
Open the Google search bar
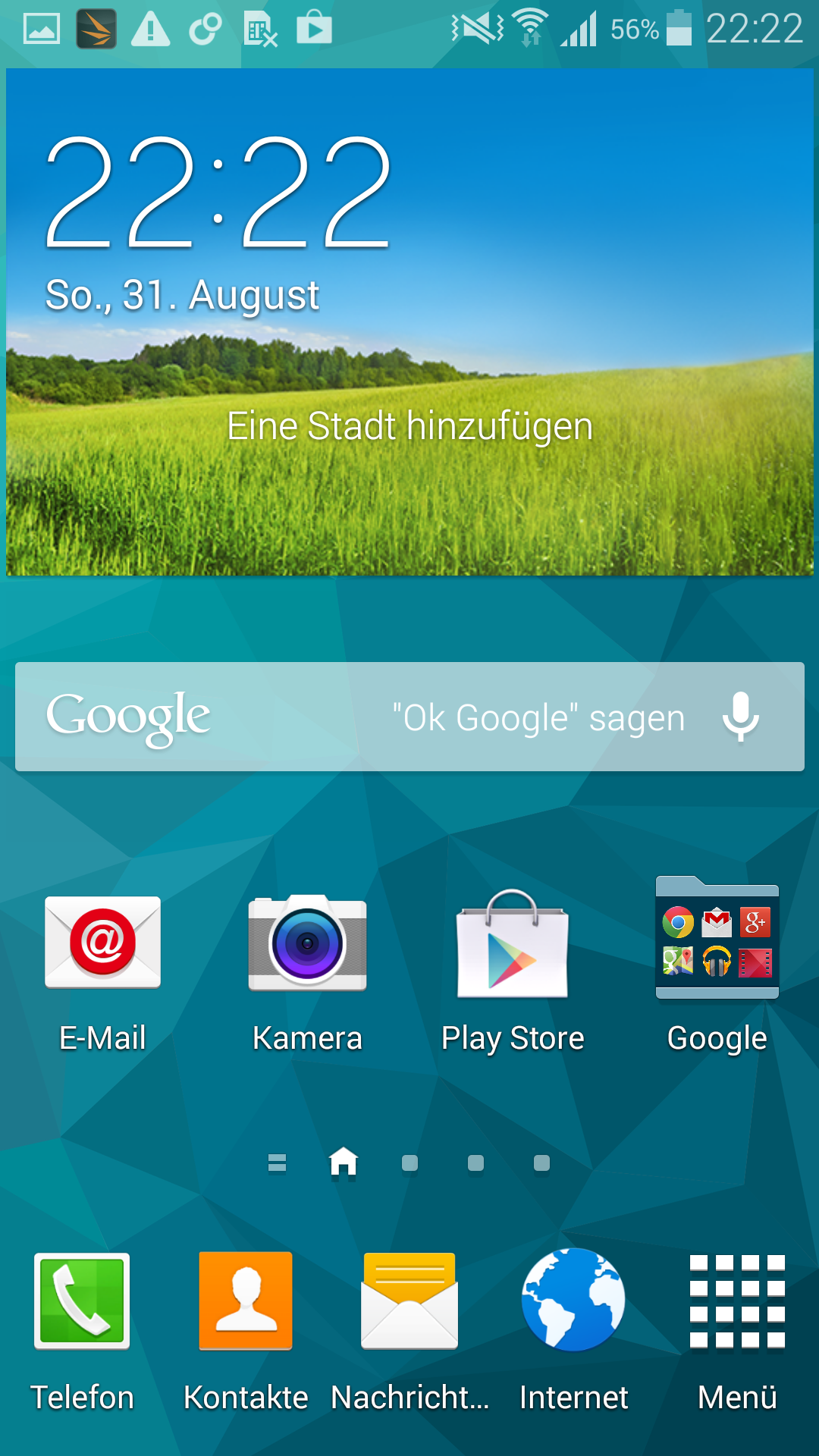tap(409, 717)
